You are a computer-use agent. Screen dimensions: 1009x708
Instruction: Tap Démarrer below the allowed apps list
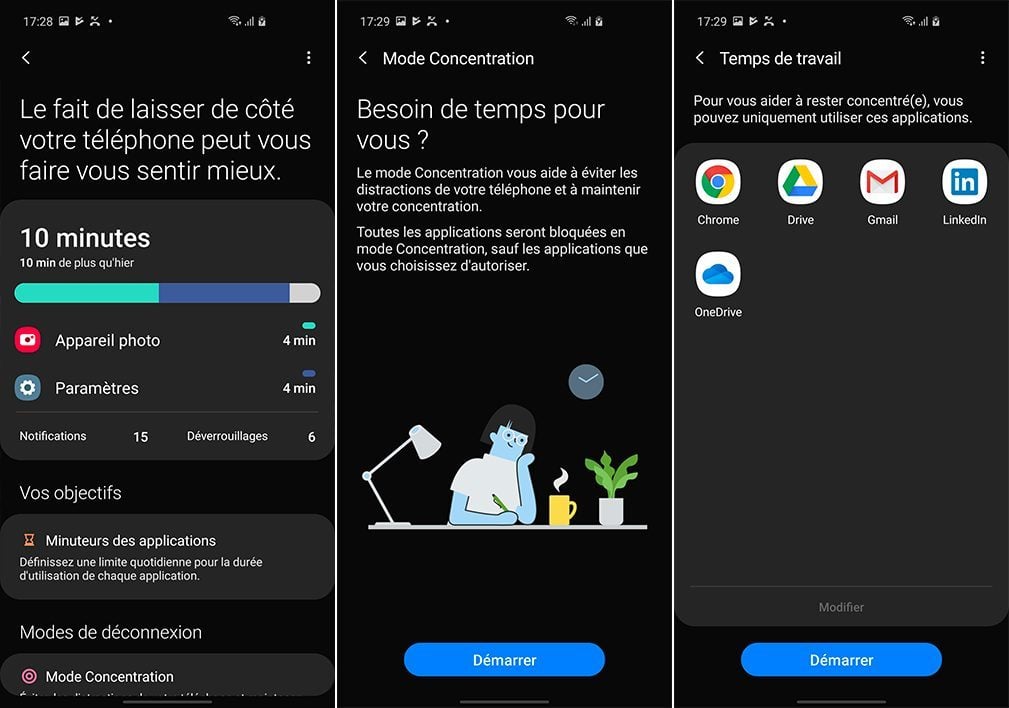[841, 660]
